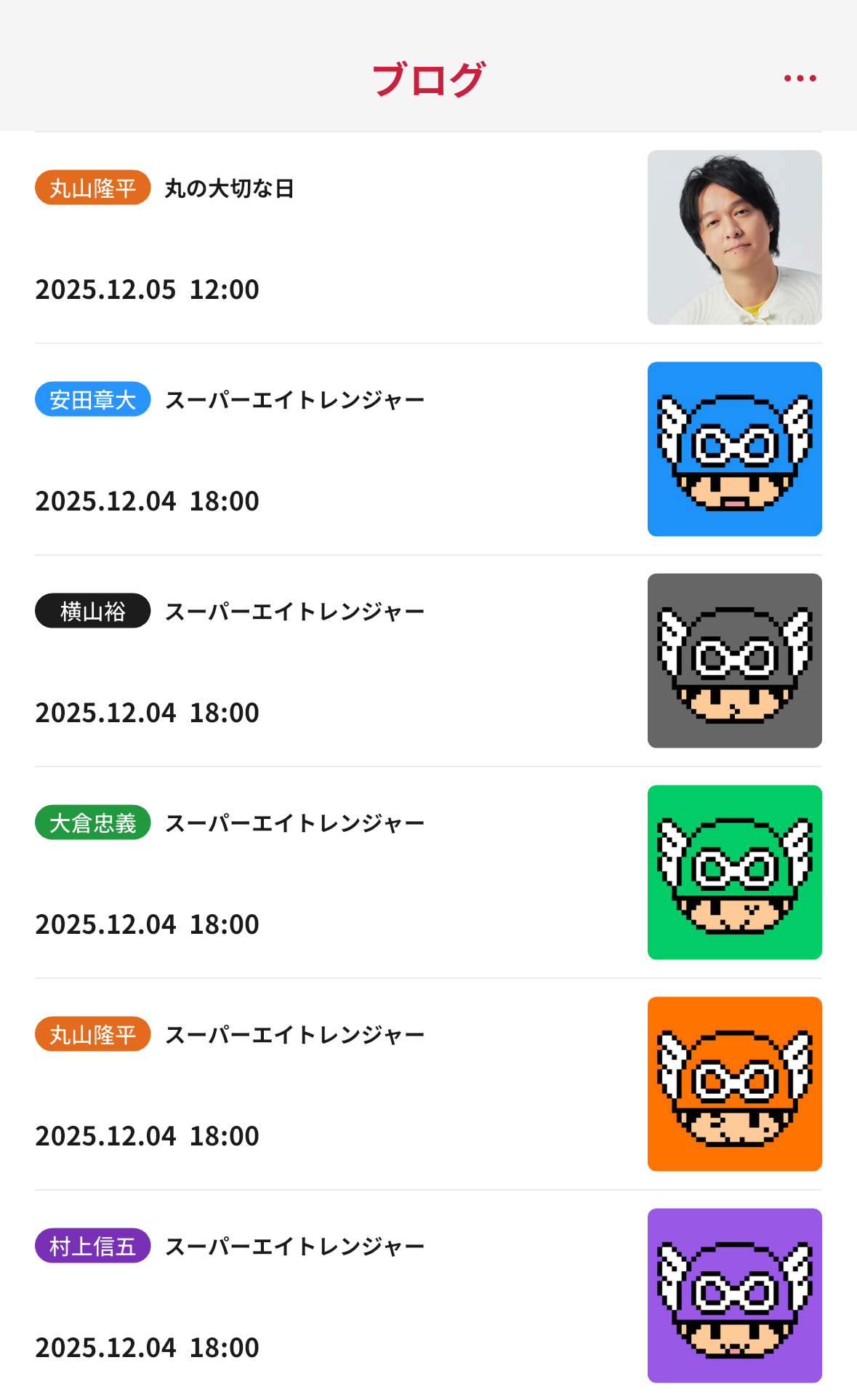Click the ブログ header title
The image size is (857, 1400).
(430, 79)
